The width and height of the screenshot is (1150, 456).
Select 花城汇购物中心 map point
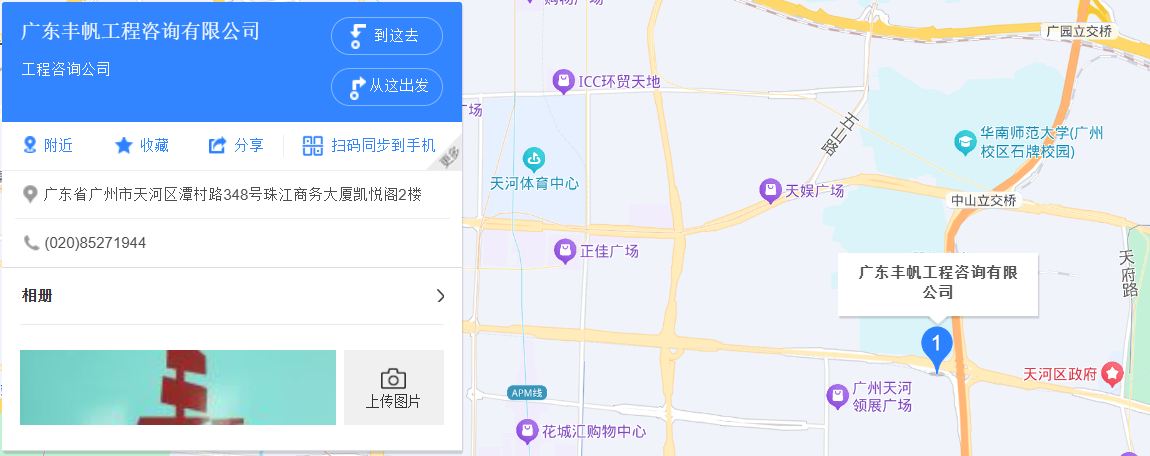tap(527, 432)
